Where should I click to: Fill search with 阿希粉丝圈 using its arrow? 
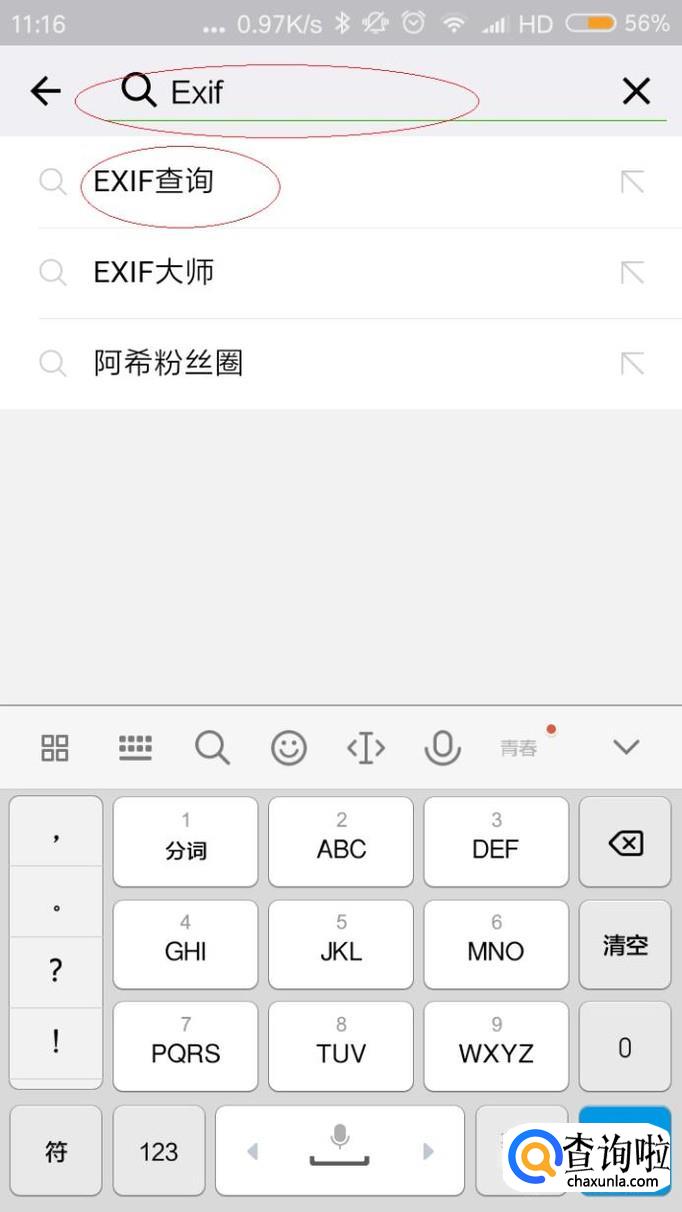point(632,363)
